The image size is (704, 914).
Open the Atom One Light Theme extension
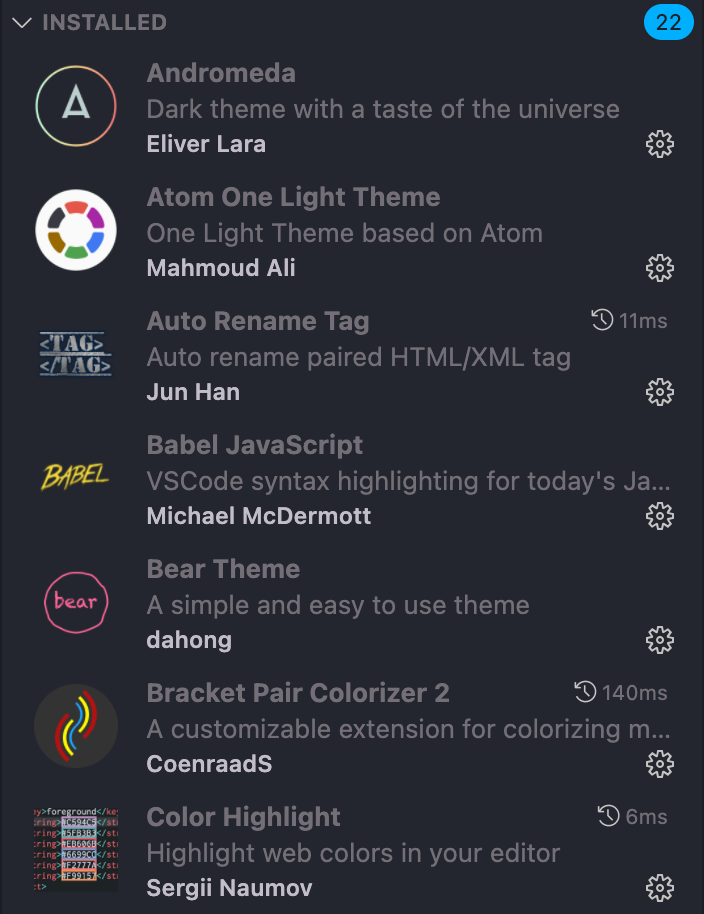pyautogui.click(x=293, y=198)
